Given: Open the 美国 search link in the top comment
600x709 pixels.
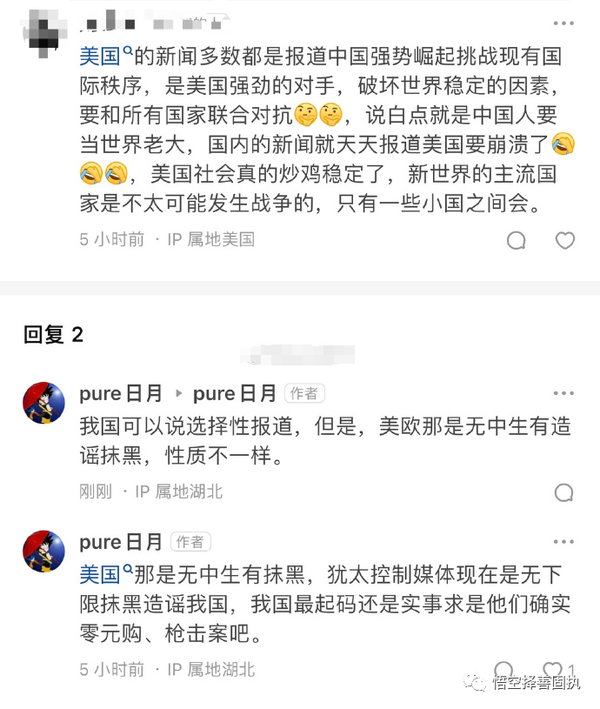Looking at the screenshot, I should (106, 57).
